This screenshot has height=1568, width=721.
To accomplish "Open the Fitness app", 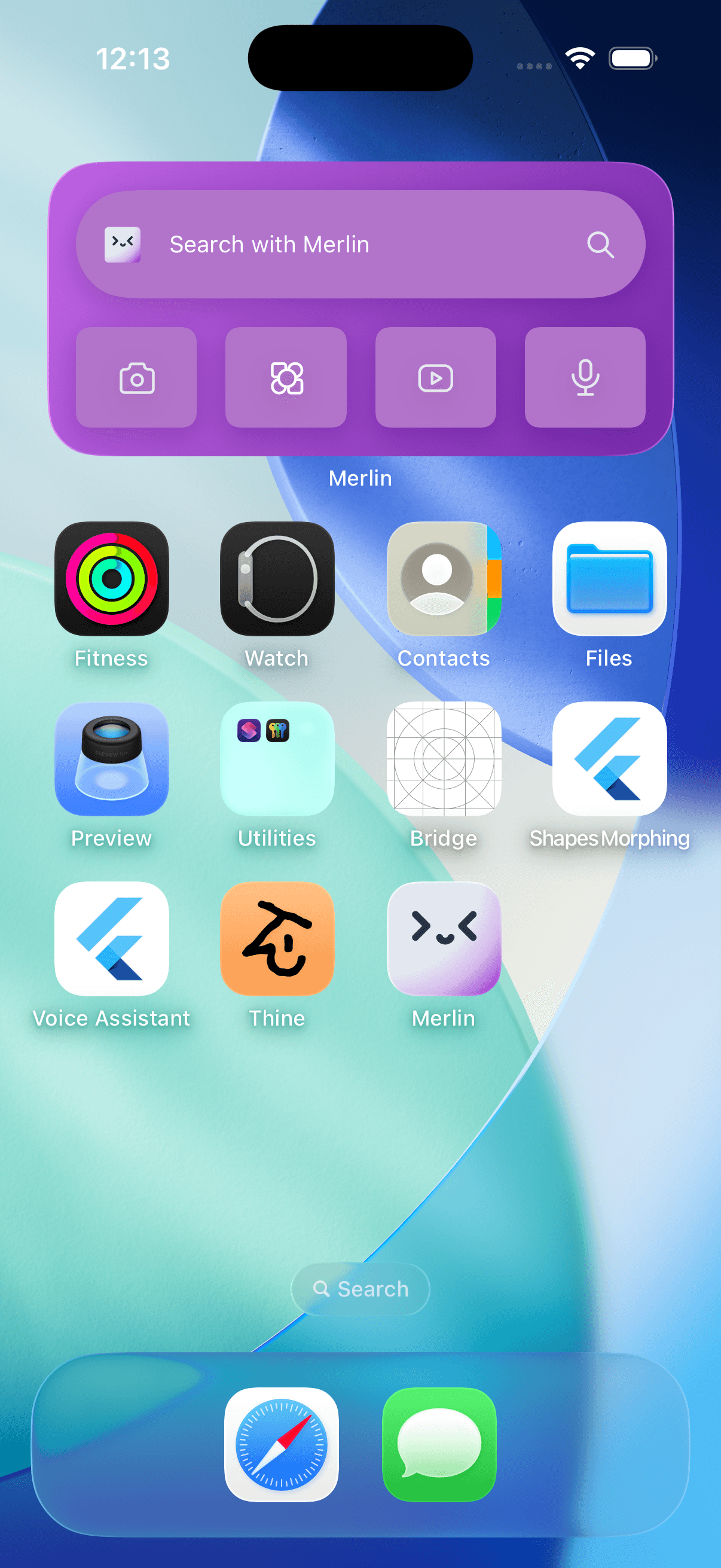I will pos(112,579).
